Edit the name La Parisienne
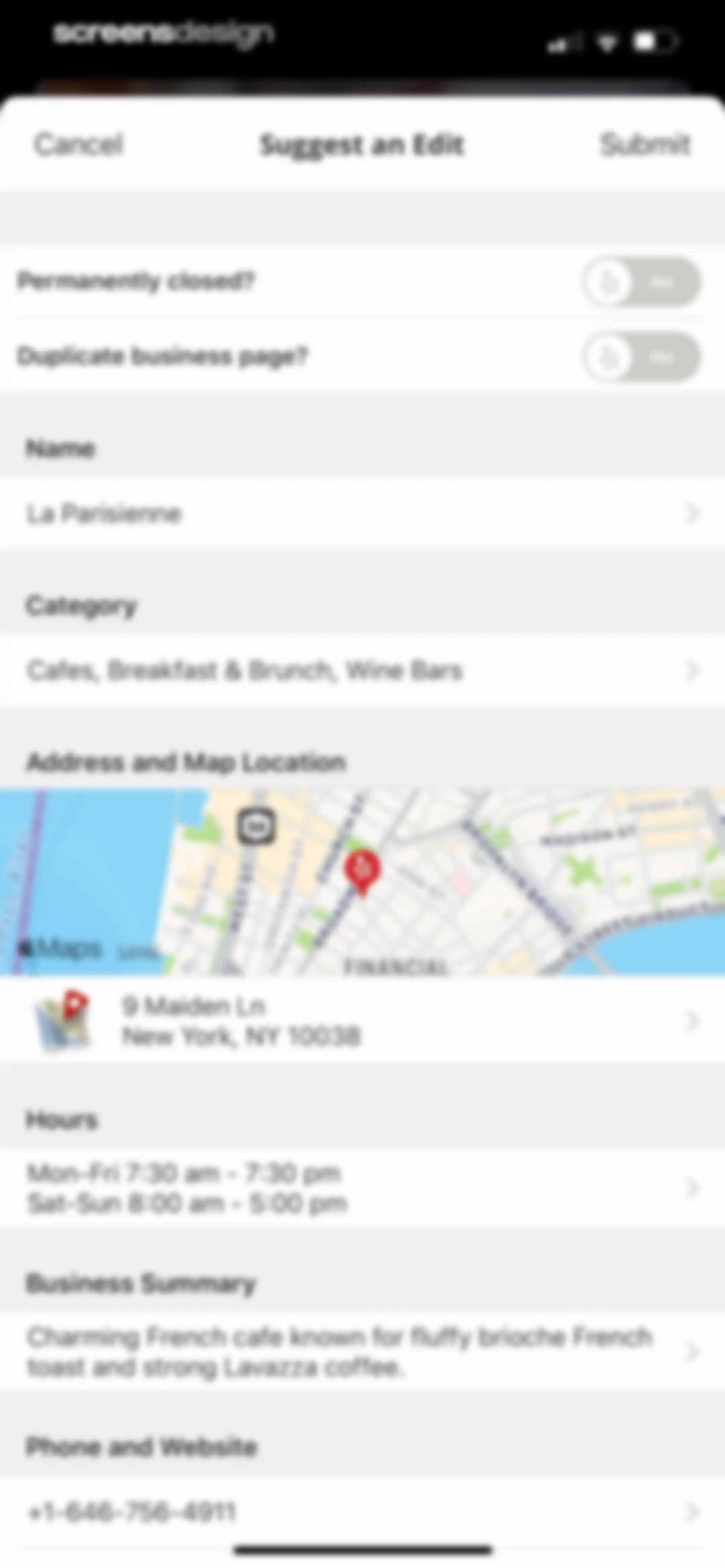 point(362,513)
